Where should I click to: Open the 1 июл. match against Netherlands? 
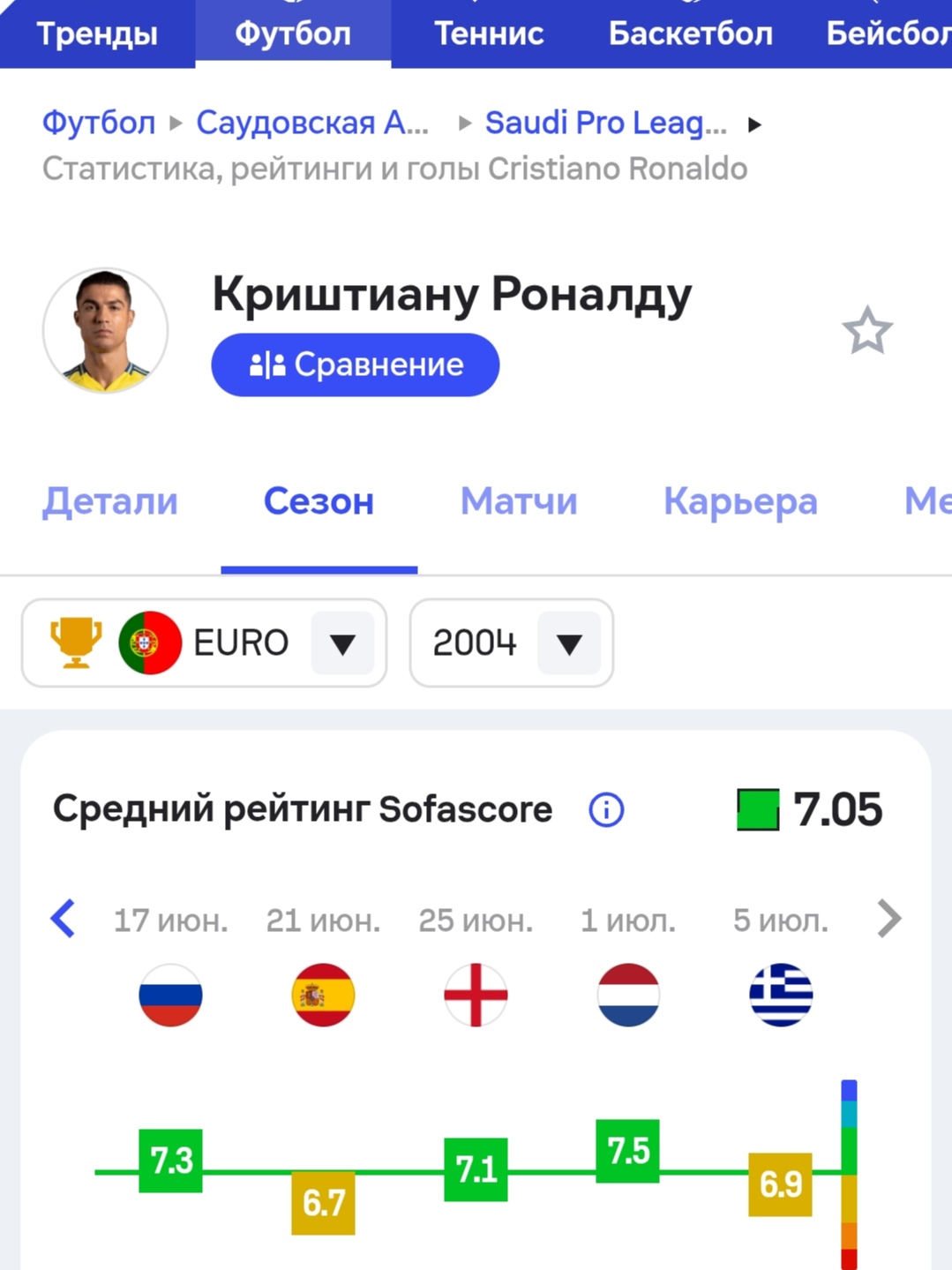click(x=628, y=995)
